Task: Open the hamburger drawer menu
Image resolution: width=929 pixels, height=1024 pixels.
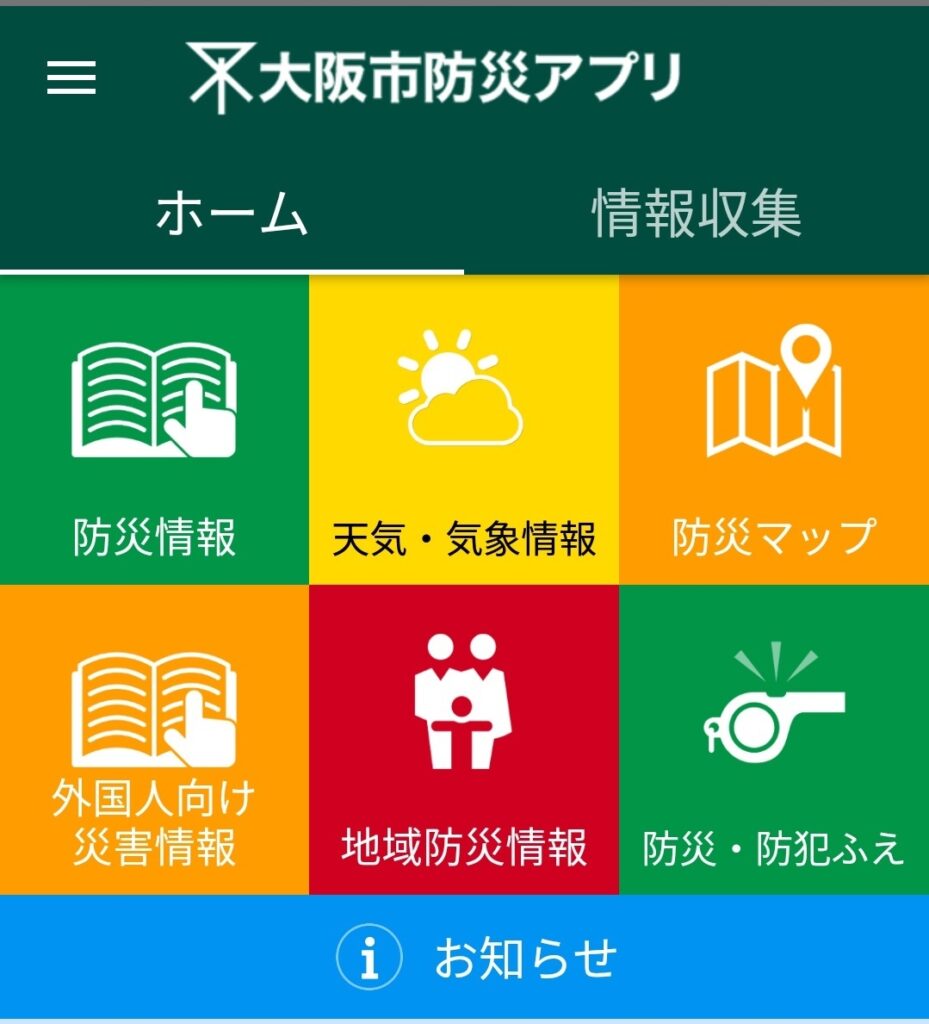Action: pos(71,78)
